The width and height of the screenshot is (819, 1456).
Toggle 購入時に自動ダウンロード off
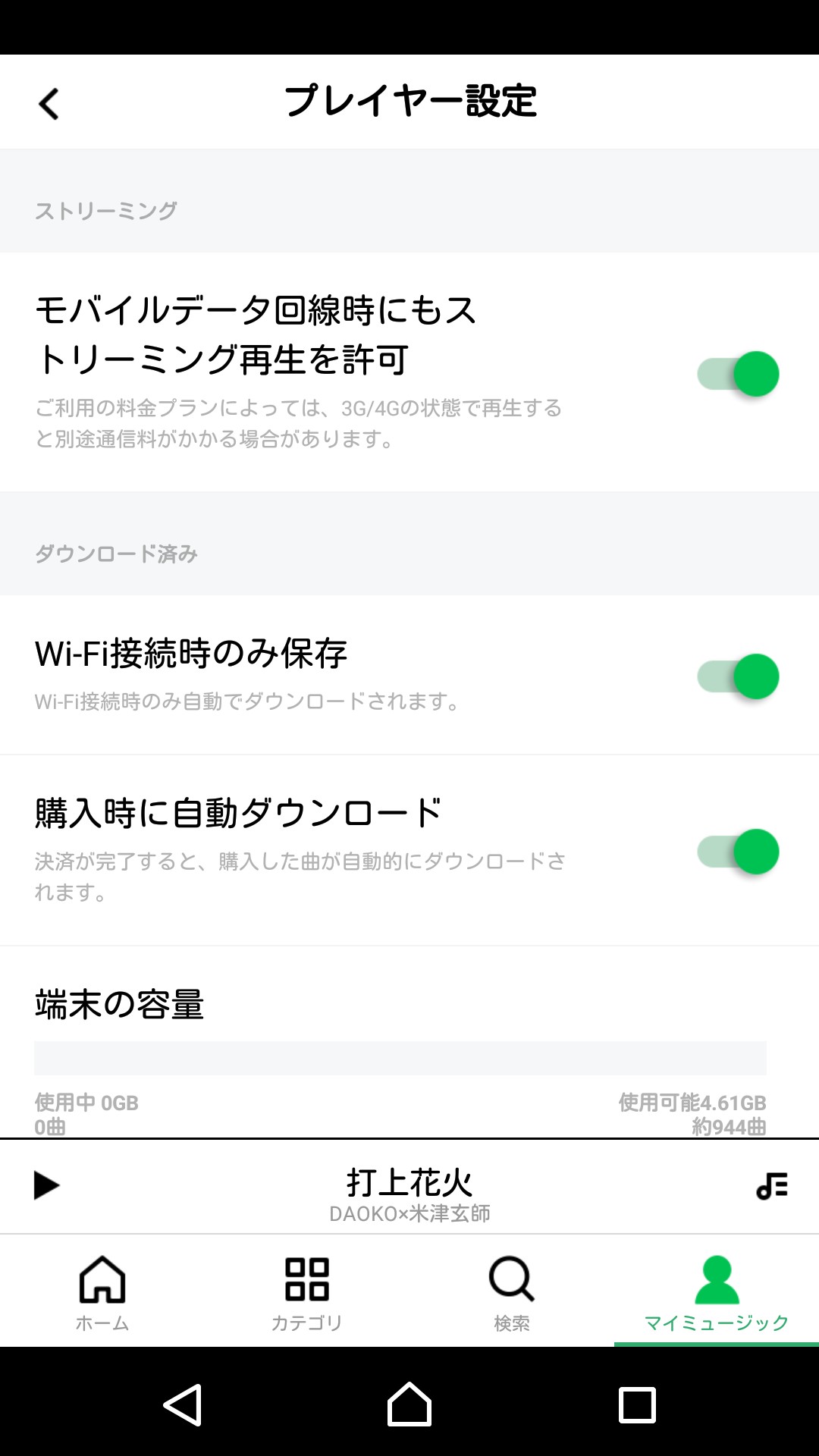pyautogui.click(x=738, y=852)
